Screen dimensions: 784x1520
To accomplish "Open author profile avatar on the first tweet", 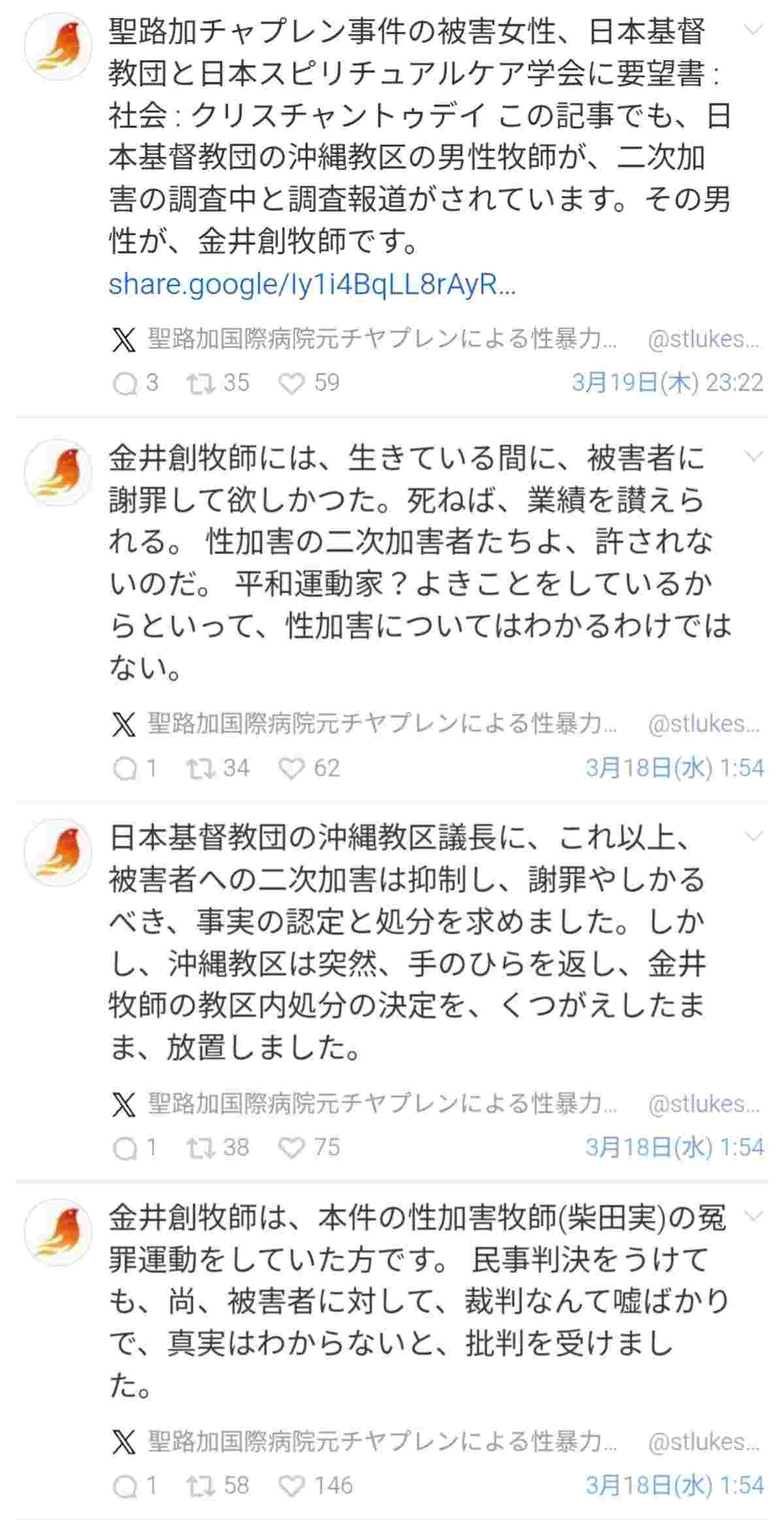I will tap(58, 46).
